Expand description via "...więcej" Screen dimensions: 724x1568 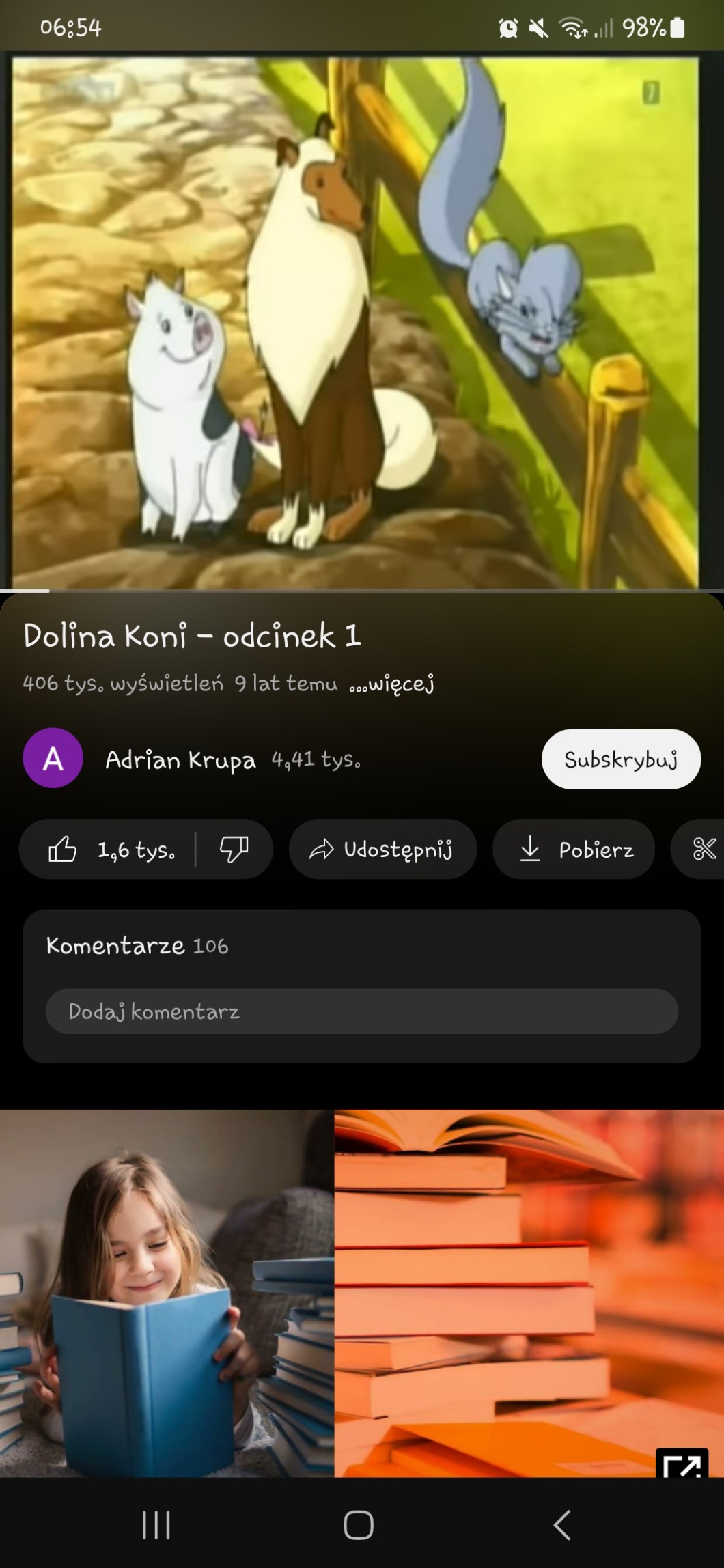tap(392, 684)
